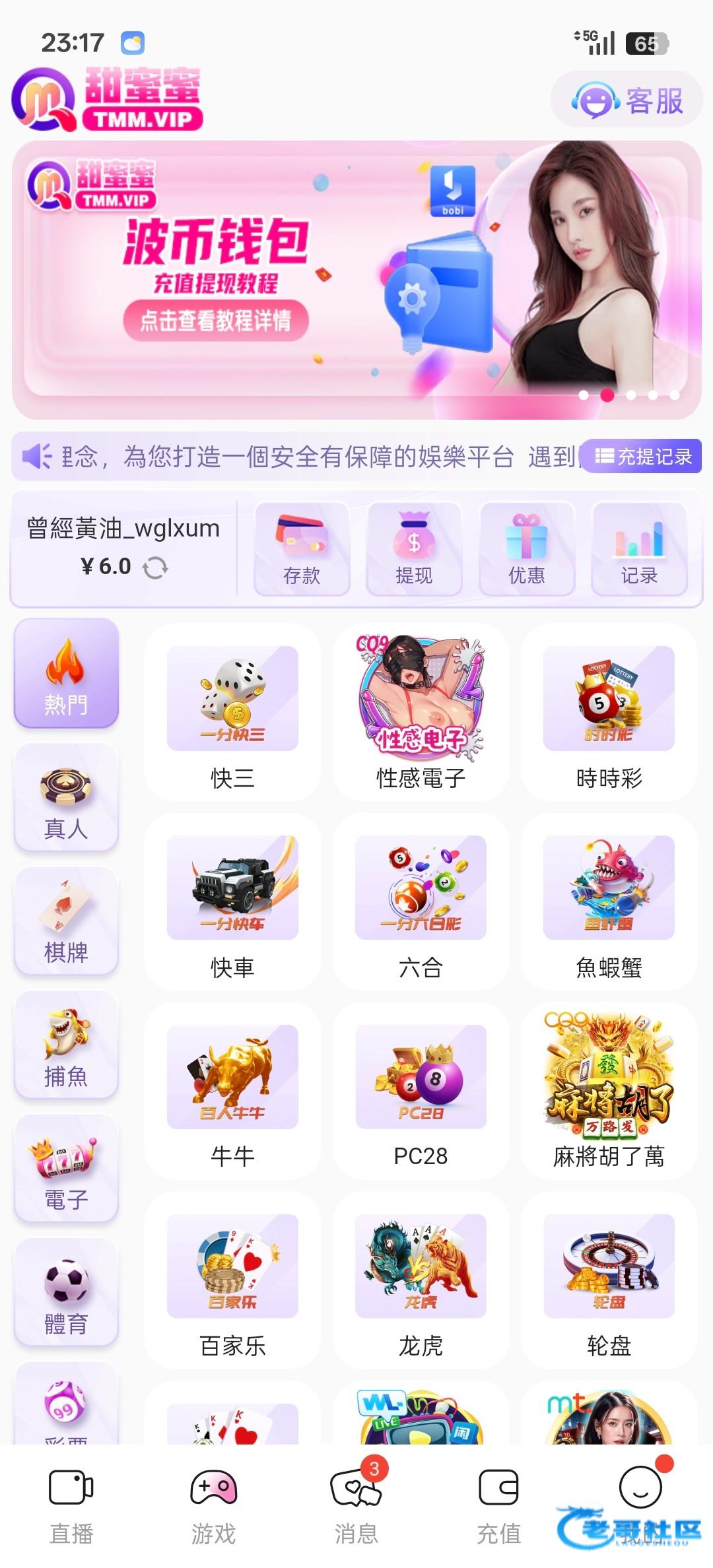Open the PC28 game

421,1092
